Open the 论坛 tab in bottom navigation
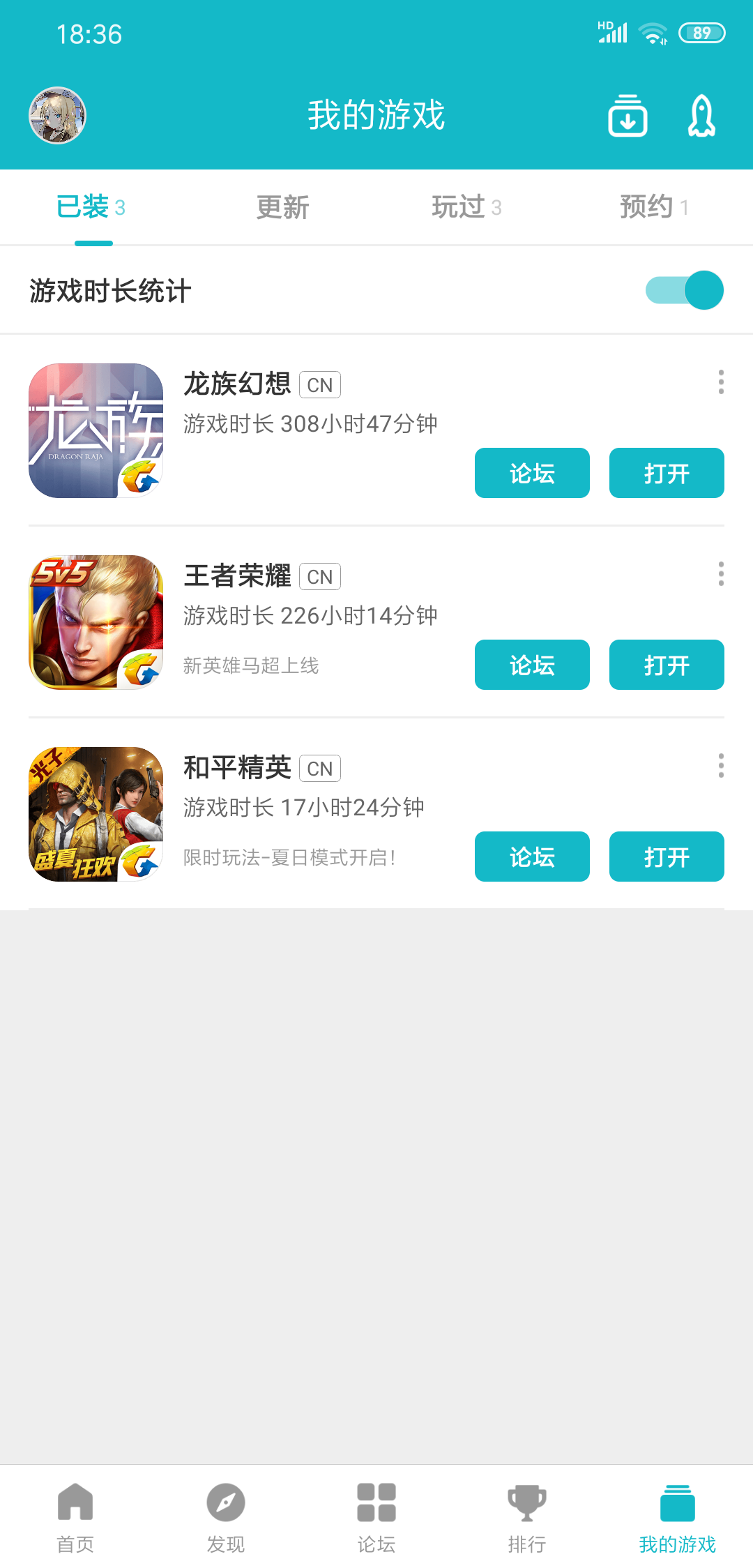 point(376,1518)
